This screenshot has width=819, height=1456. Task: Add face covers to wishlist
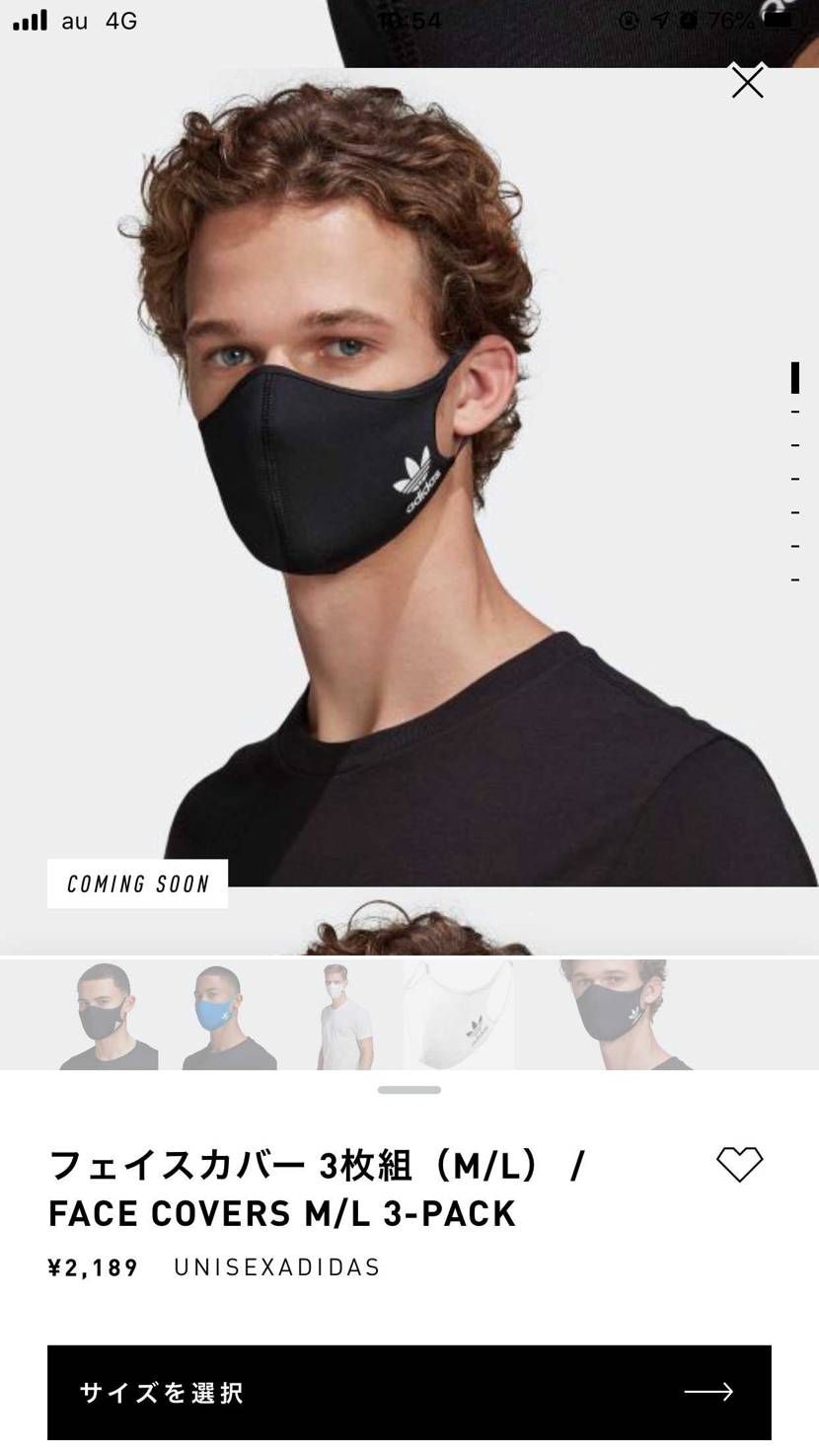739,1164
